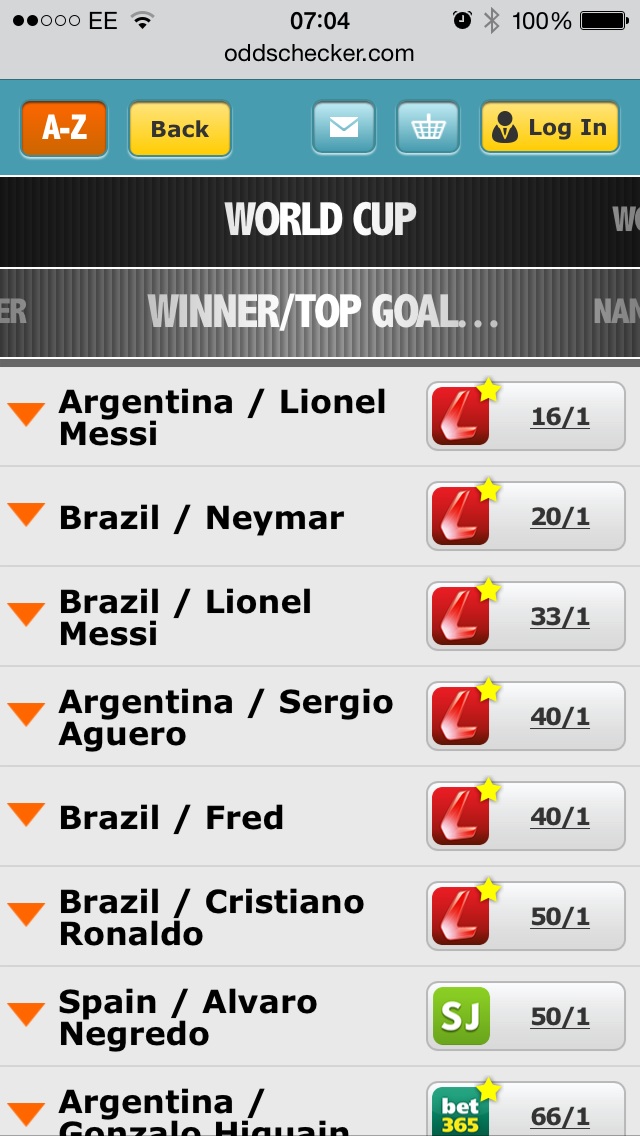Open the A-Z sports index
This screenshot has width=640, height=1136.
coord(64,129)
